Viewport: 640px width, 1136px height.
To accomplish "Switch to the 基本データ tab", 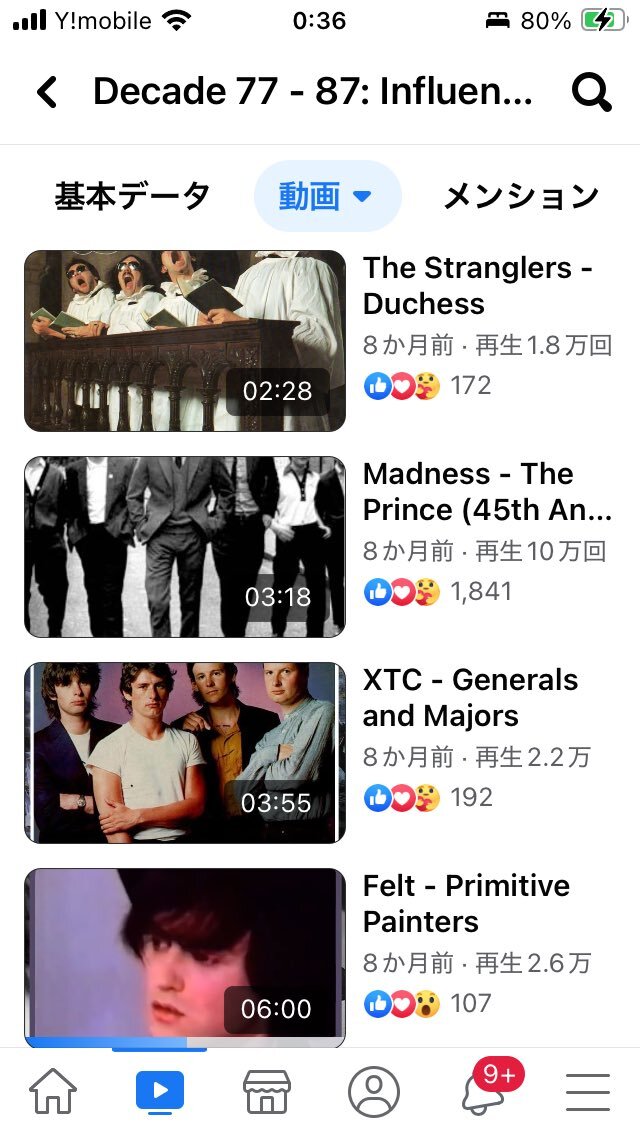I will coord(132,196).
